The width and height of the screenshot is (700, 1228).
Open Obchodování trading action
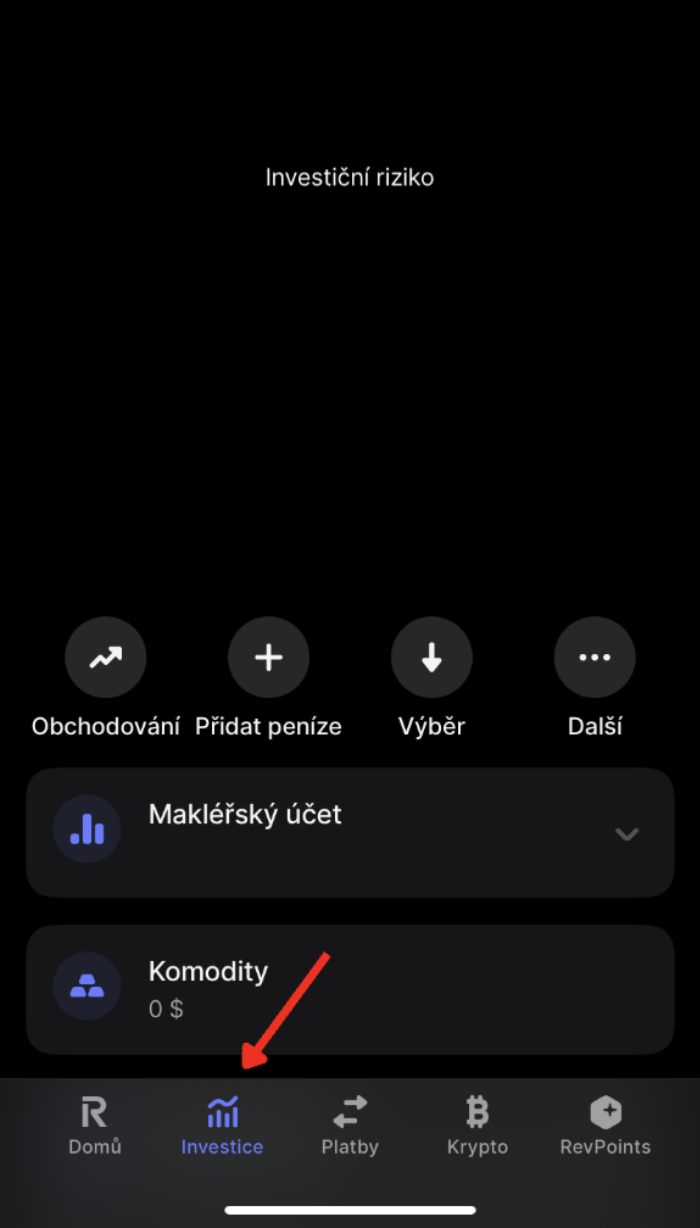[x=106, y=657]
